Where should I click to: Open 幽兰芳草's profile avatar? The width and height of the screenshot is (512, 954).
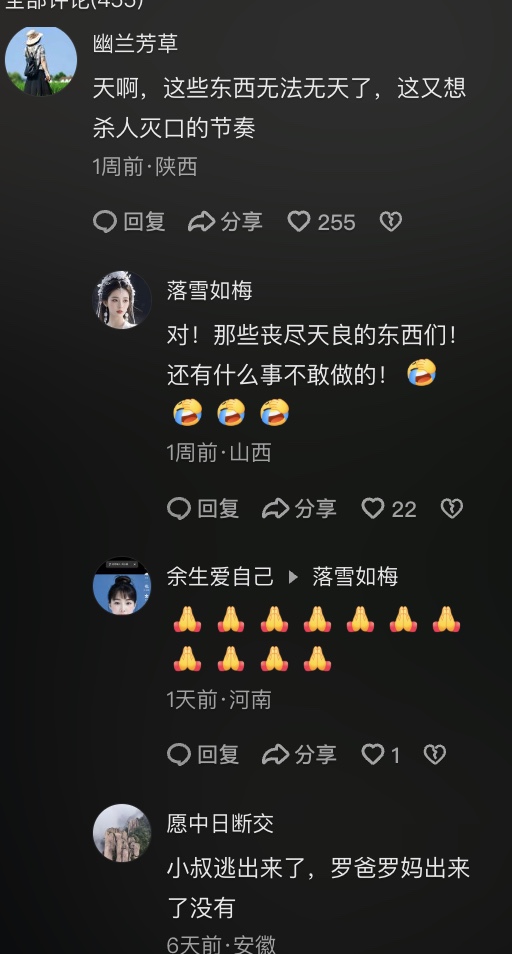tap(41, 61)
